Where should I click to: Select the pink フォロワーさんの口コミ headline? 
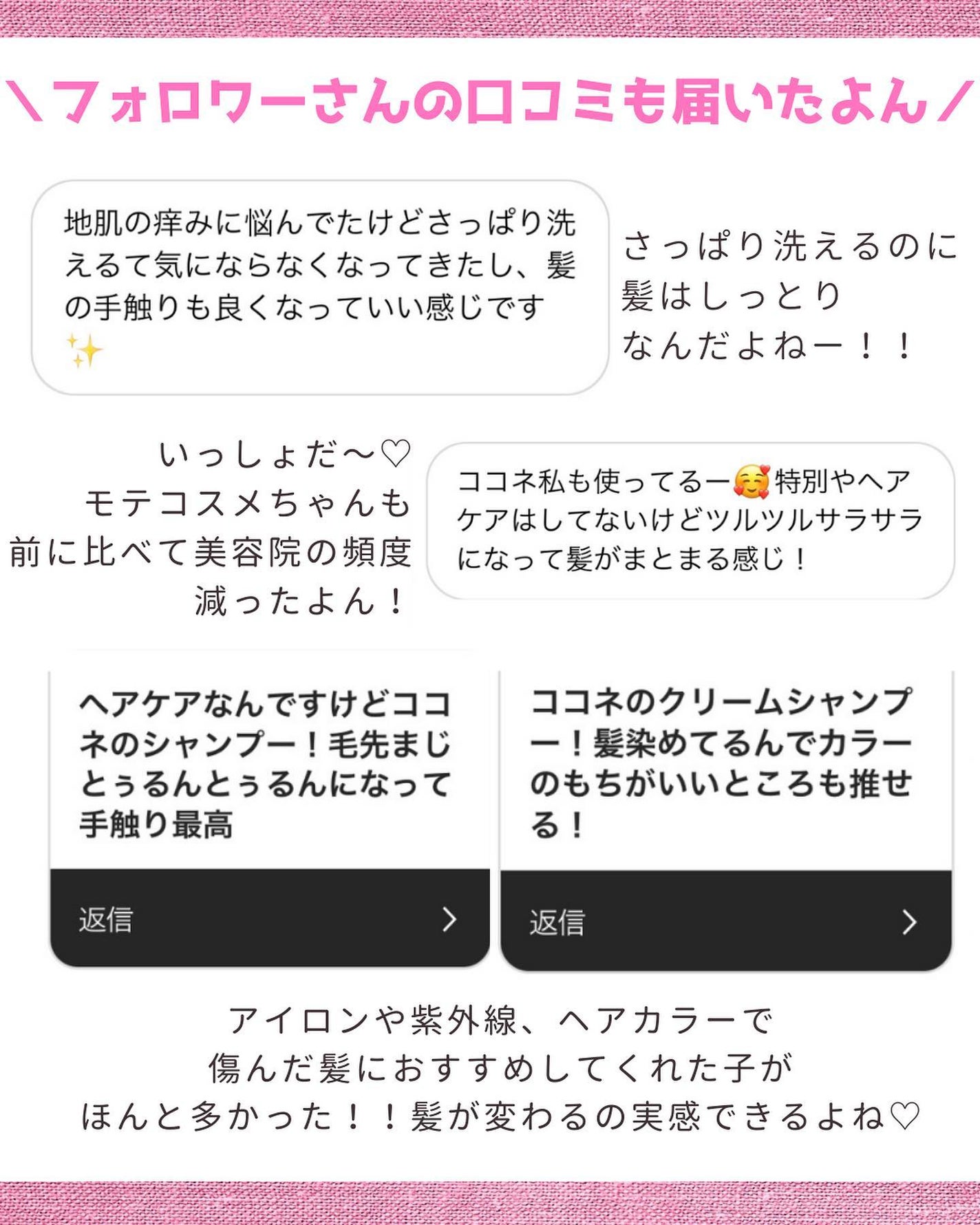[489, 102]
